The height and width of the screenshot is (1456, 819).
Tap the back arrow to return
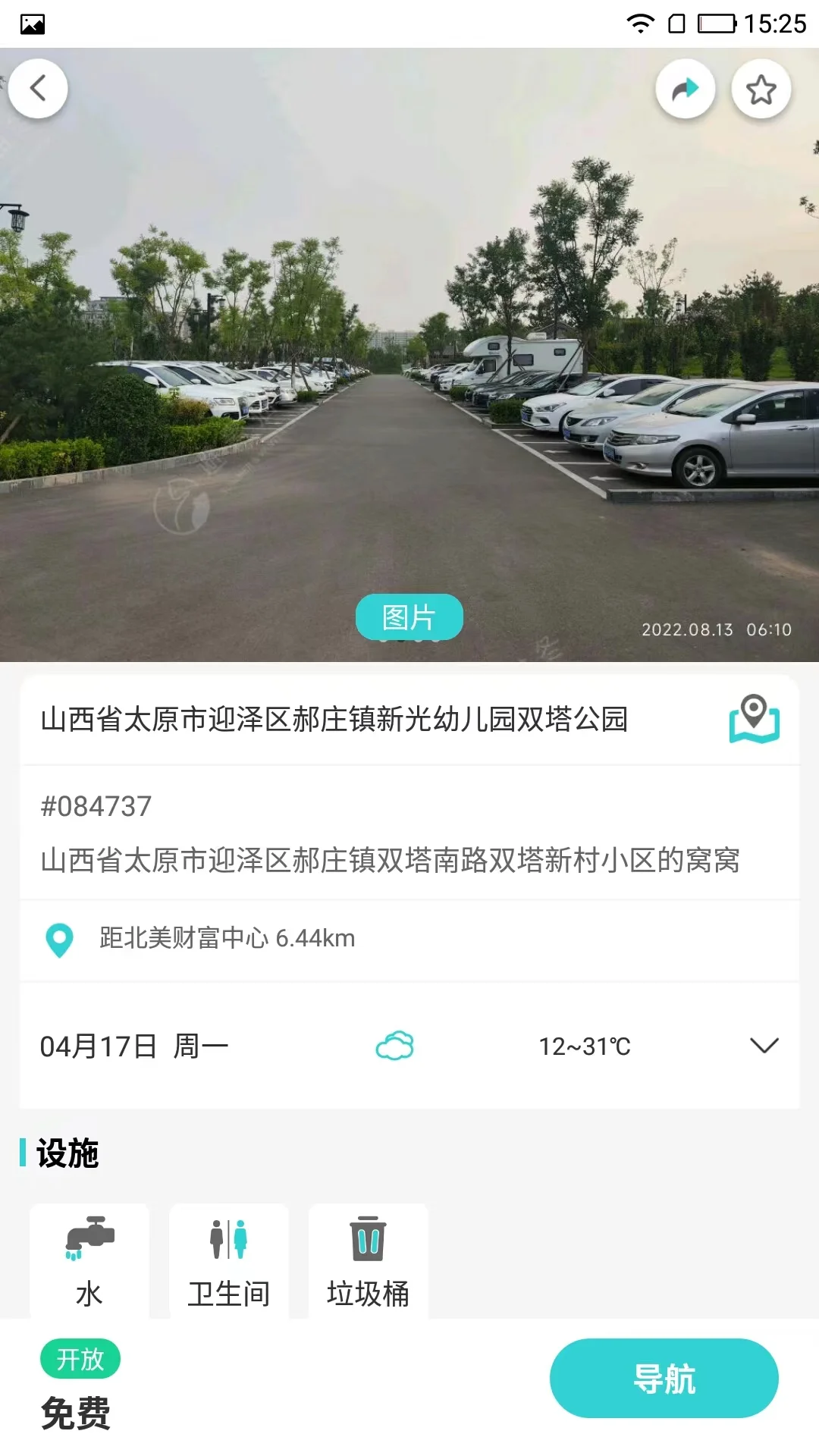click(38, 88)
